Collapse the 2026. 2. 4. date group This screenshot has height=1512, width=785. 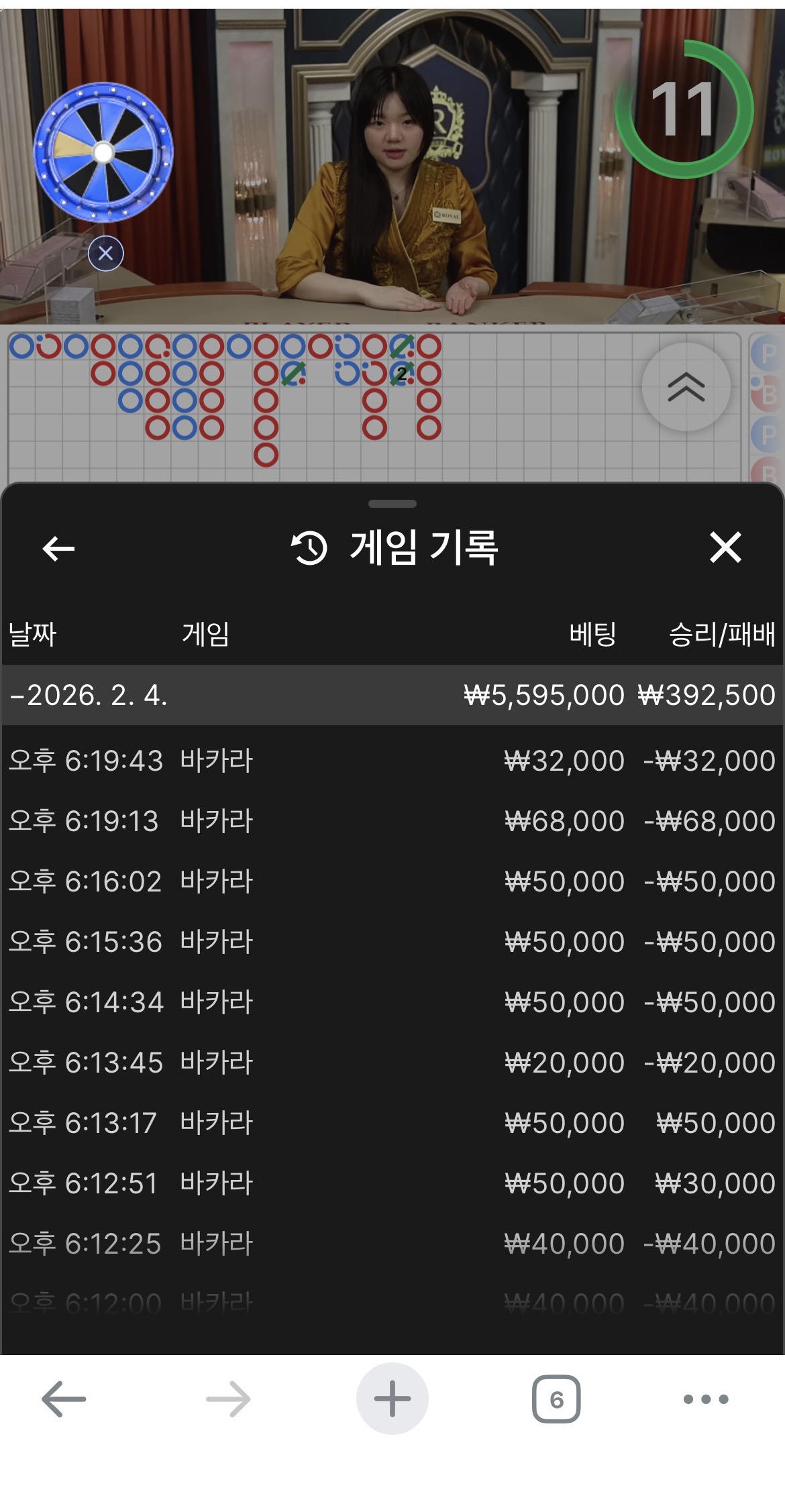(x=87, y=695)
